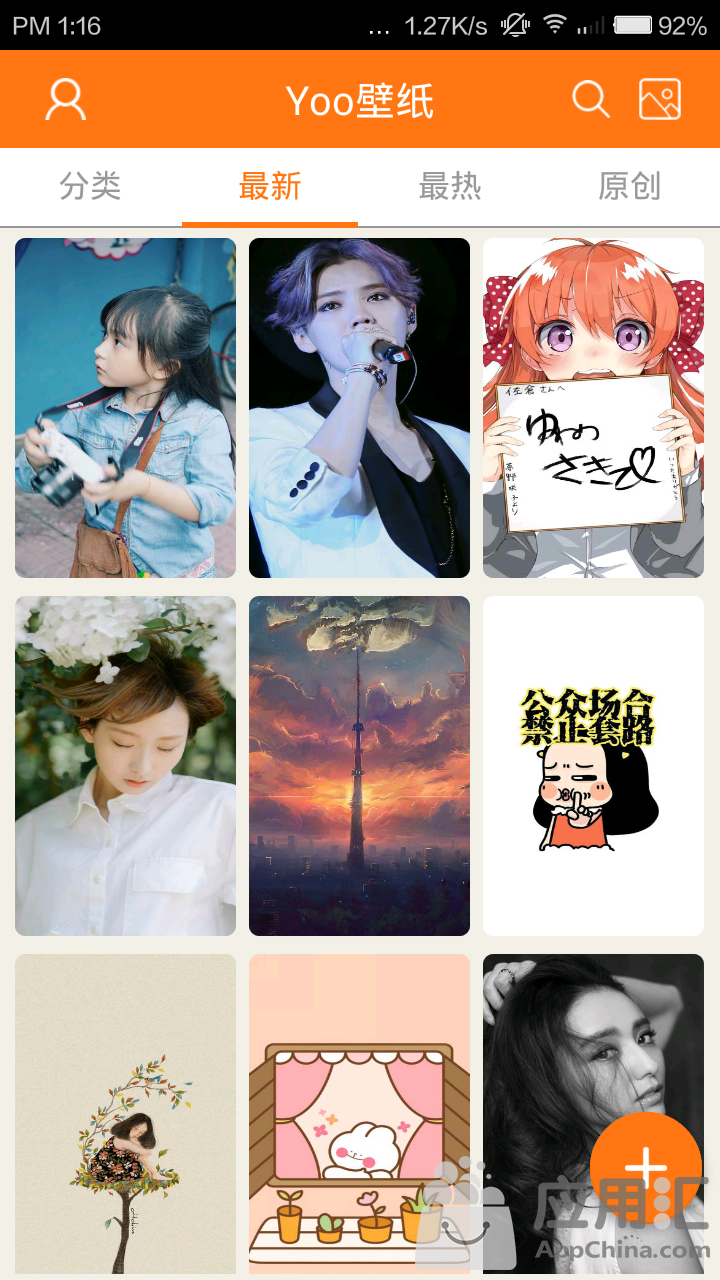Screen dimensions: 720x1280
Task: Open the singer with microphone wallpaper
Action: pos(359,408)
